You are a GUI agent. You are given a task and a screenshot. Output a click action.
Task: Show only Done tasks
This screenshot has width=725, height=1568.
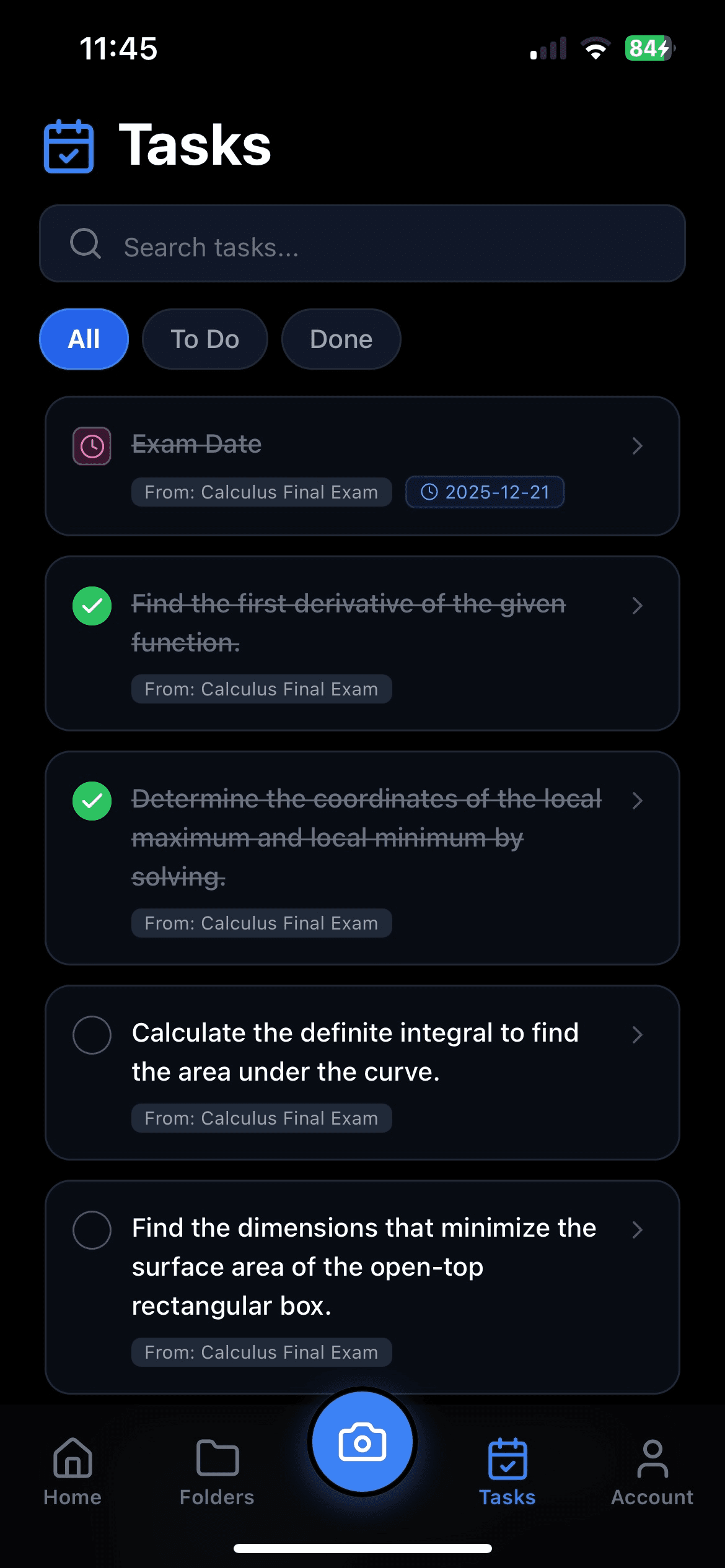[341, 339]
